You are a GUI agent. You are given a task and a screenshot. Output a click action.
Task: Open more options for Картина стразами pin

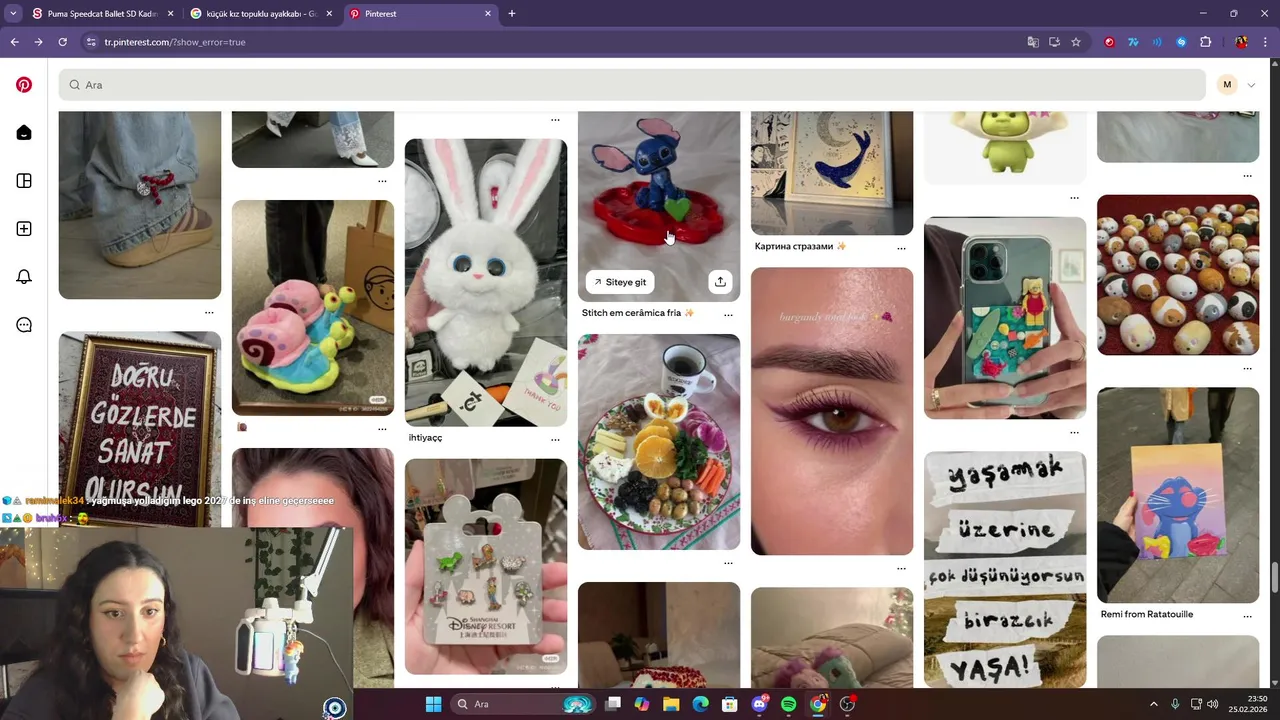click(x=901, y=247)
